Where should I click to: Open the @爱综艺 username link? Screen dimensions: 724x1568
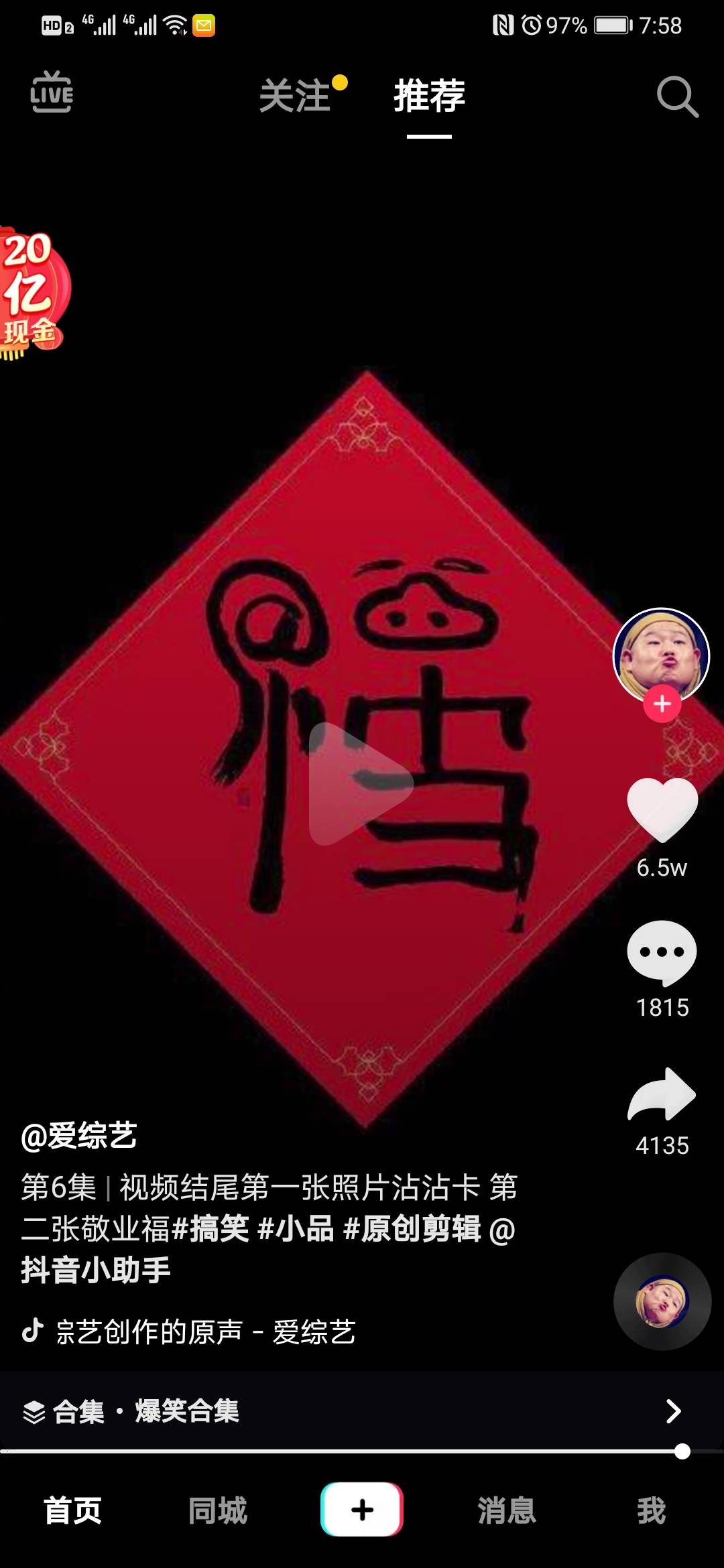point(79,1136)
